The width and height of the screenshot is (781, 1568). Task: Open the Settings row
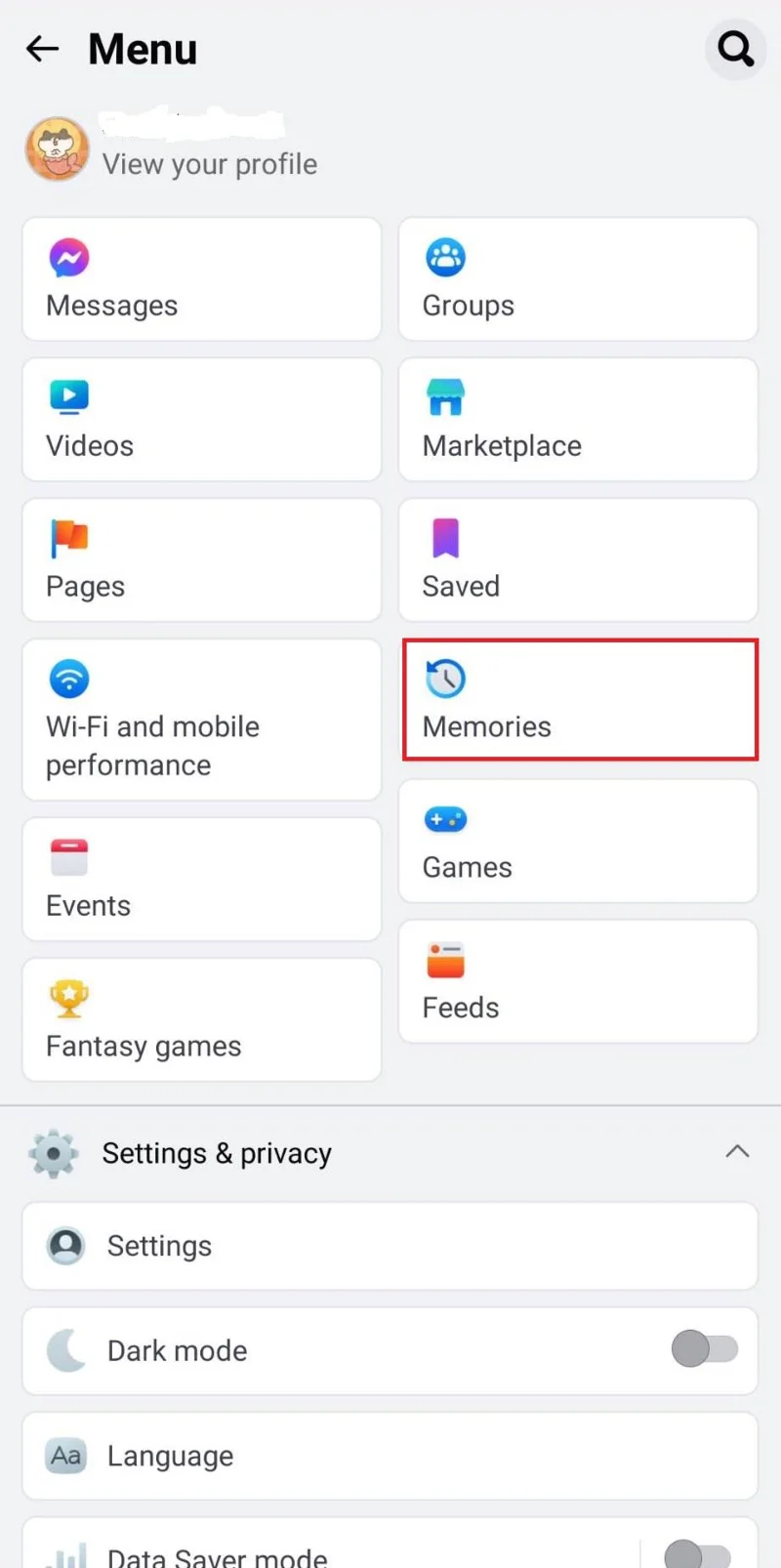tap(390, 1246)
